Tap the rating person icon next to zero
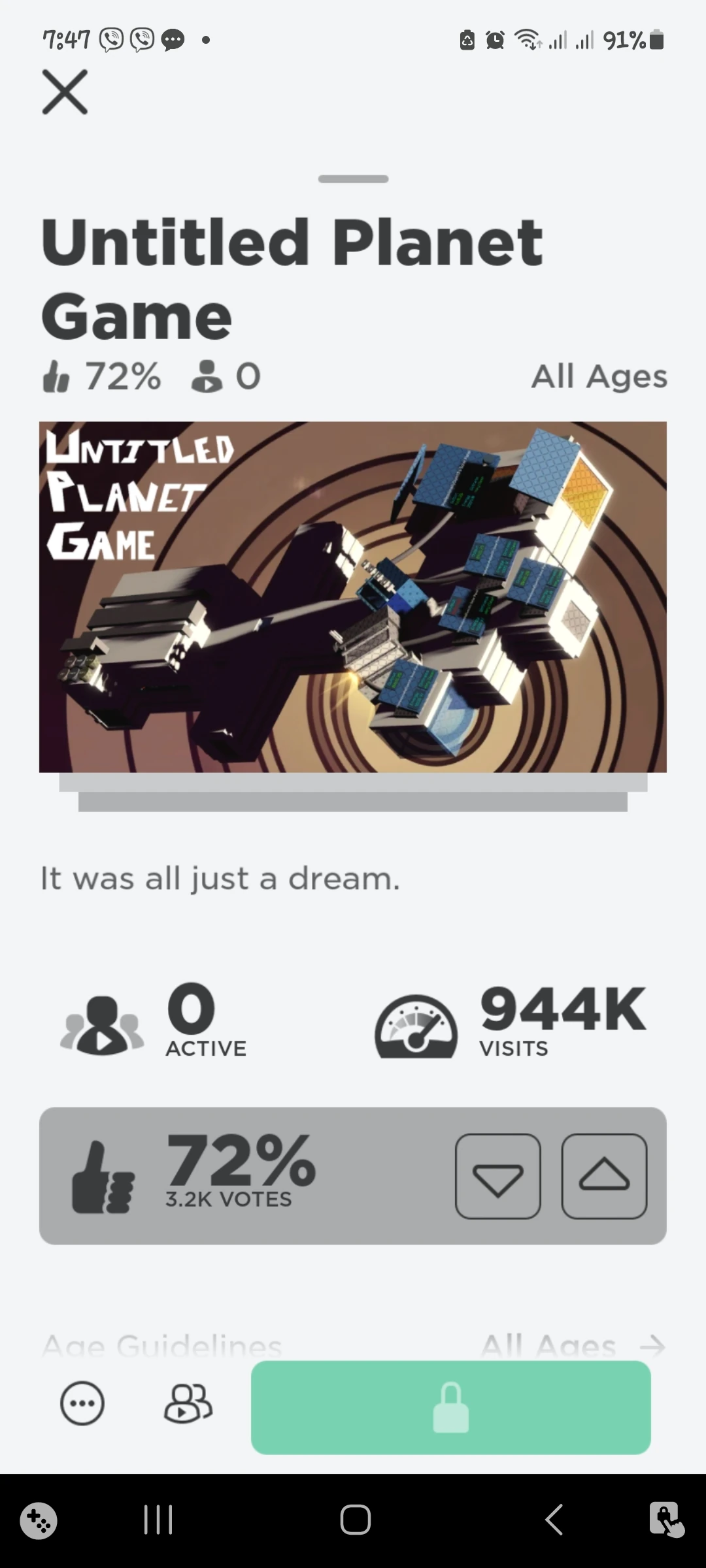 (208, 376)
